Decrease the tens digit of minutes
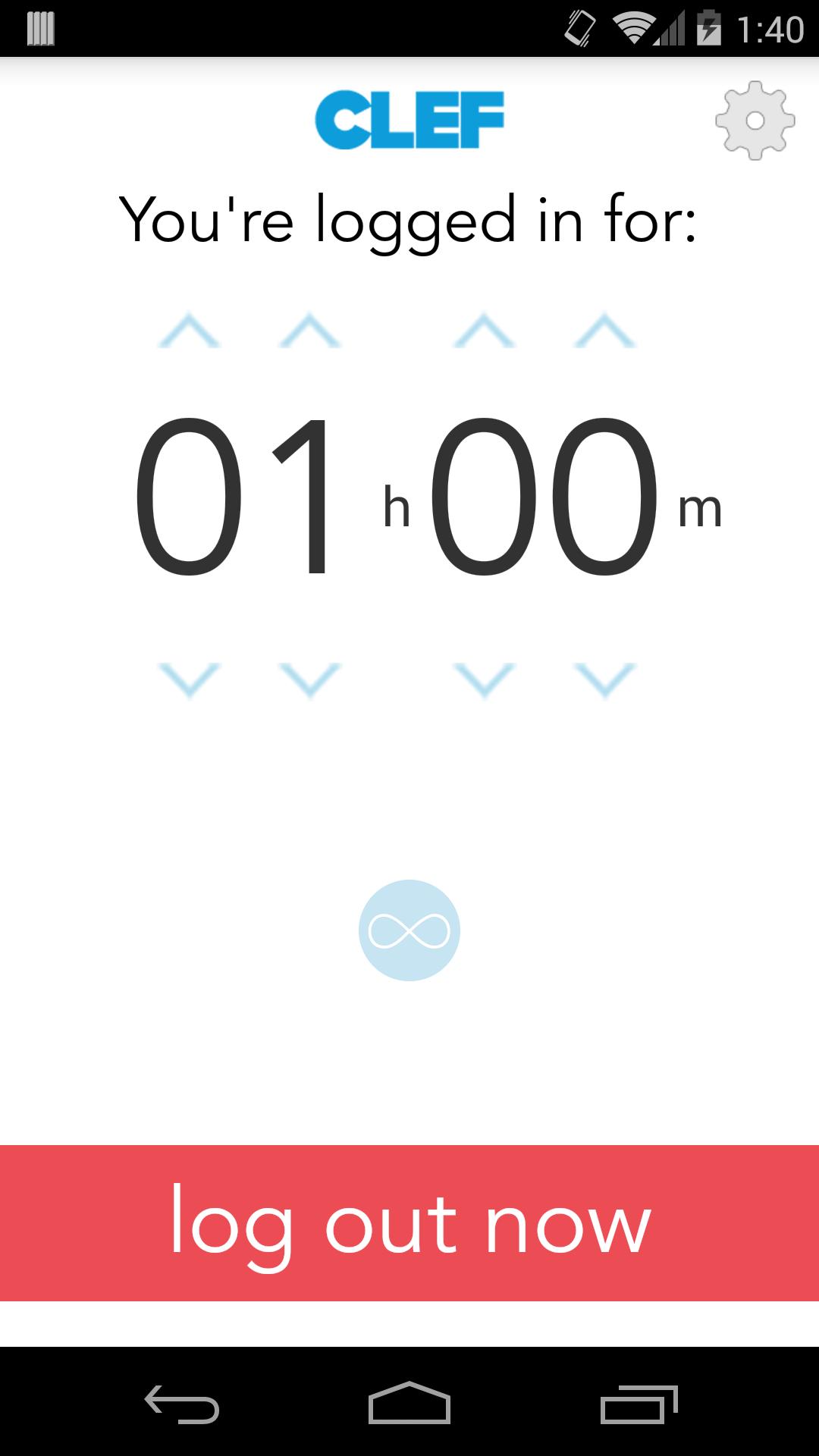Image resolution: width=819 pixels, height=1456 pixels. click(484, 679)
